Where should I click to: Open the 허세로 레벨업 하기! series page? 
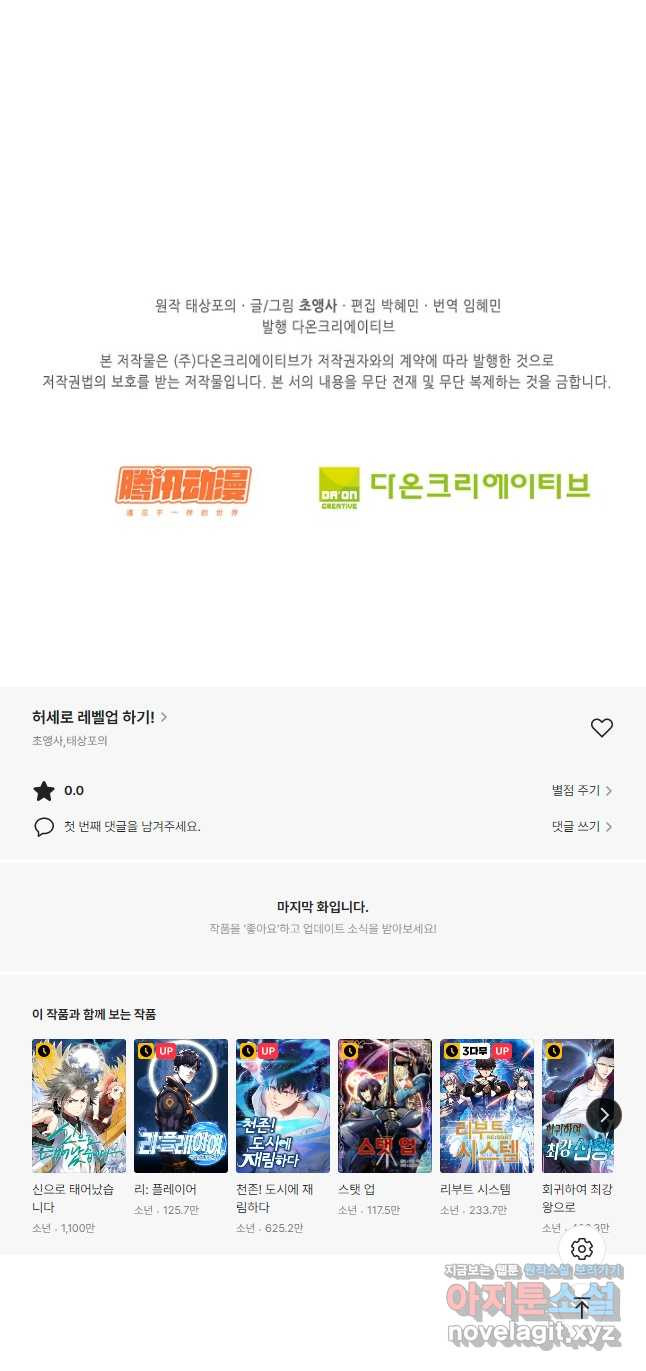99,717
